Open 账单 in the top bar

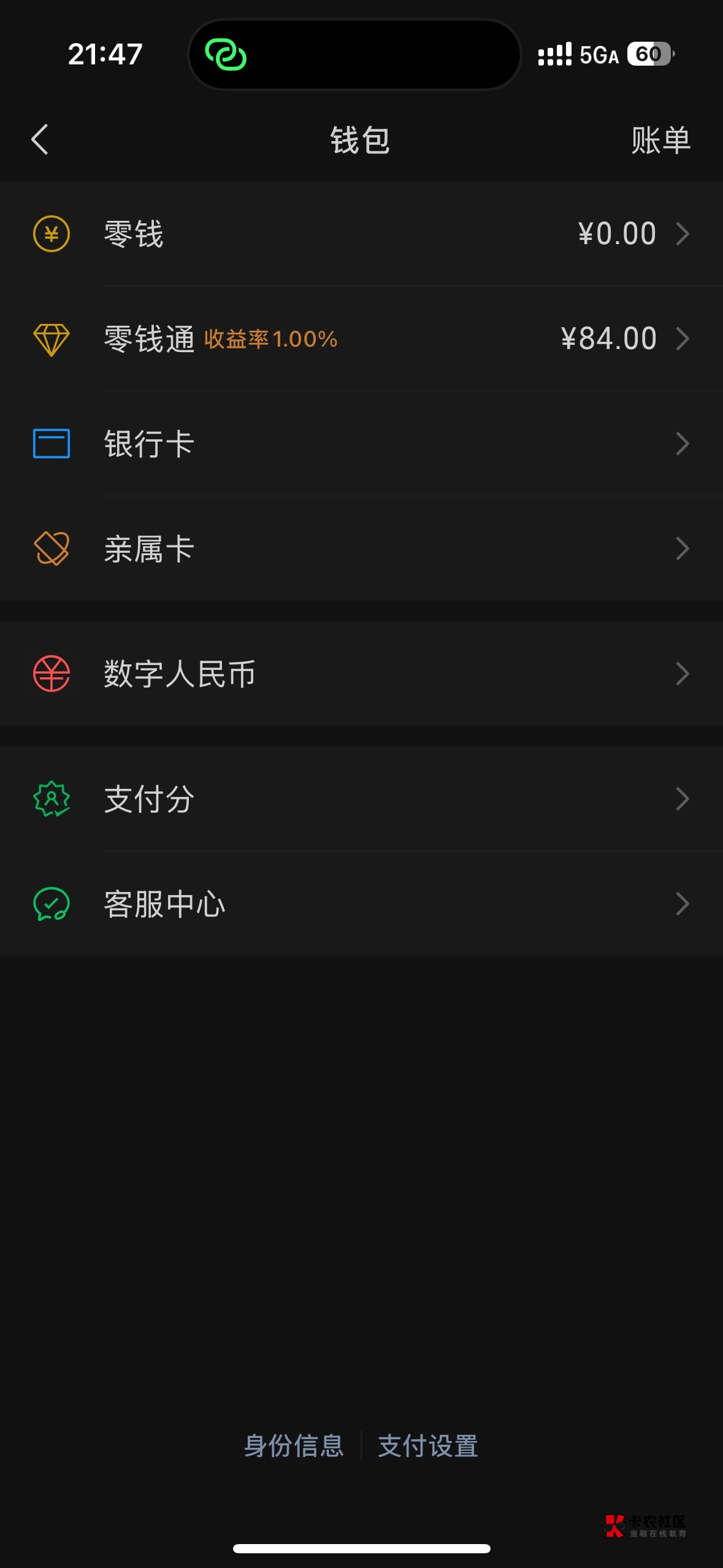point(660,140)
